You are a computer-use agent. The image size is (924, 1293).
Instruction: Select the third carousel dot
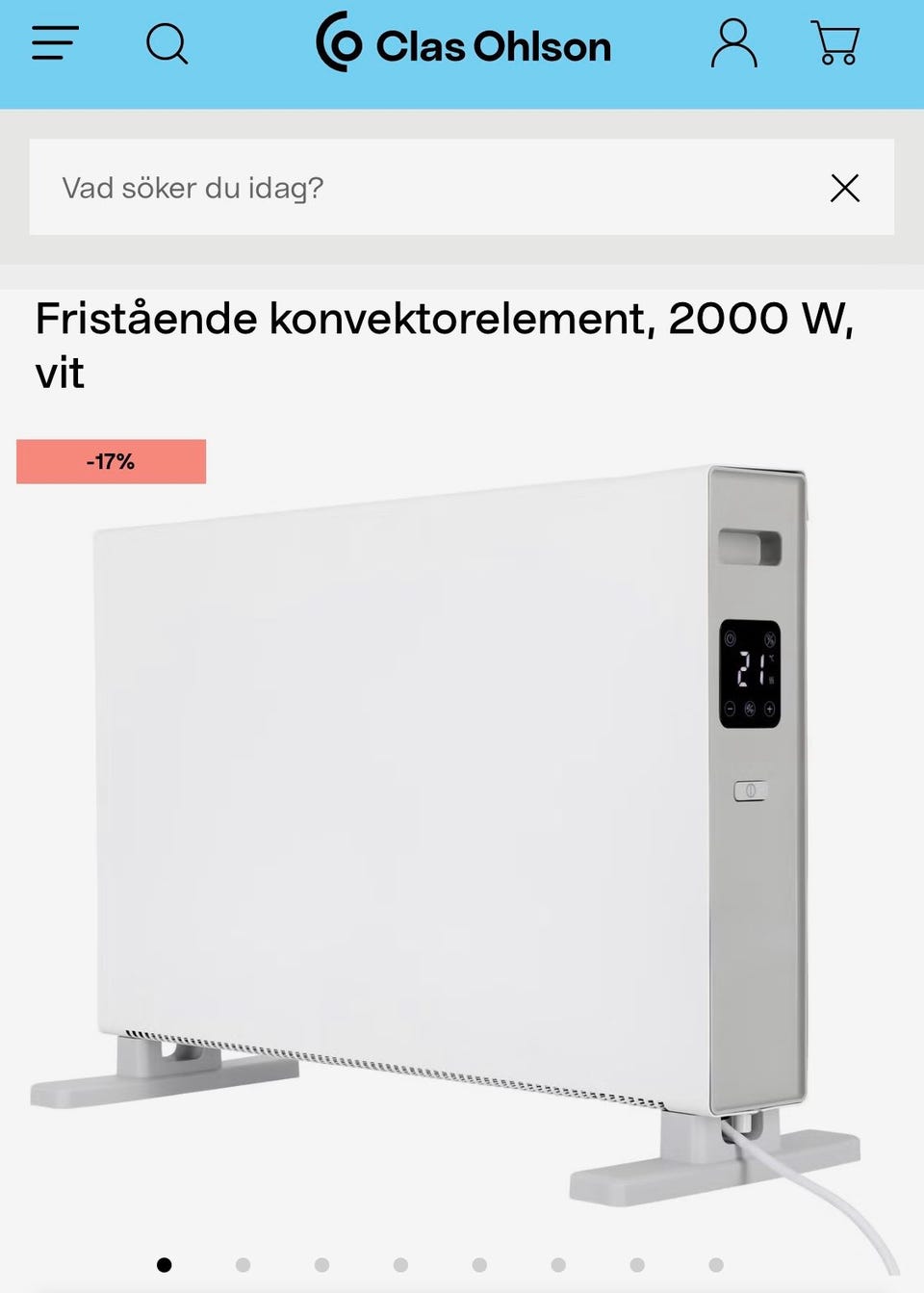pos(321,1264)
